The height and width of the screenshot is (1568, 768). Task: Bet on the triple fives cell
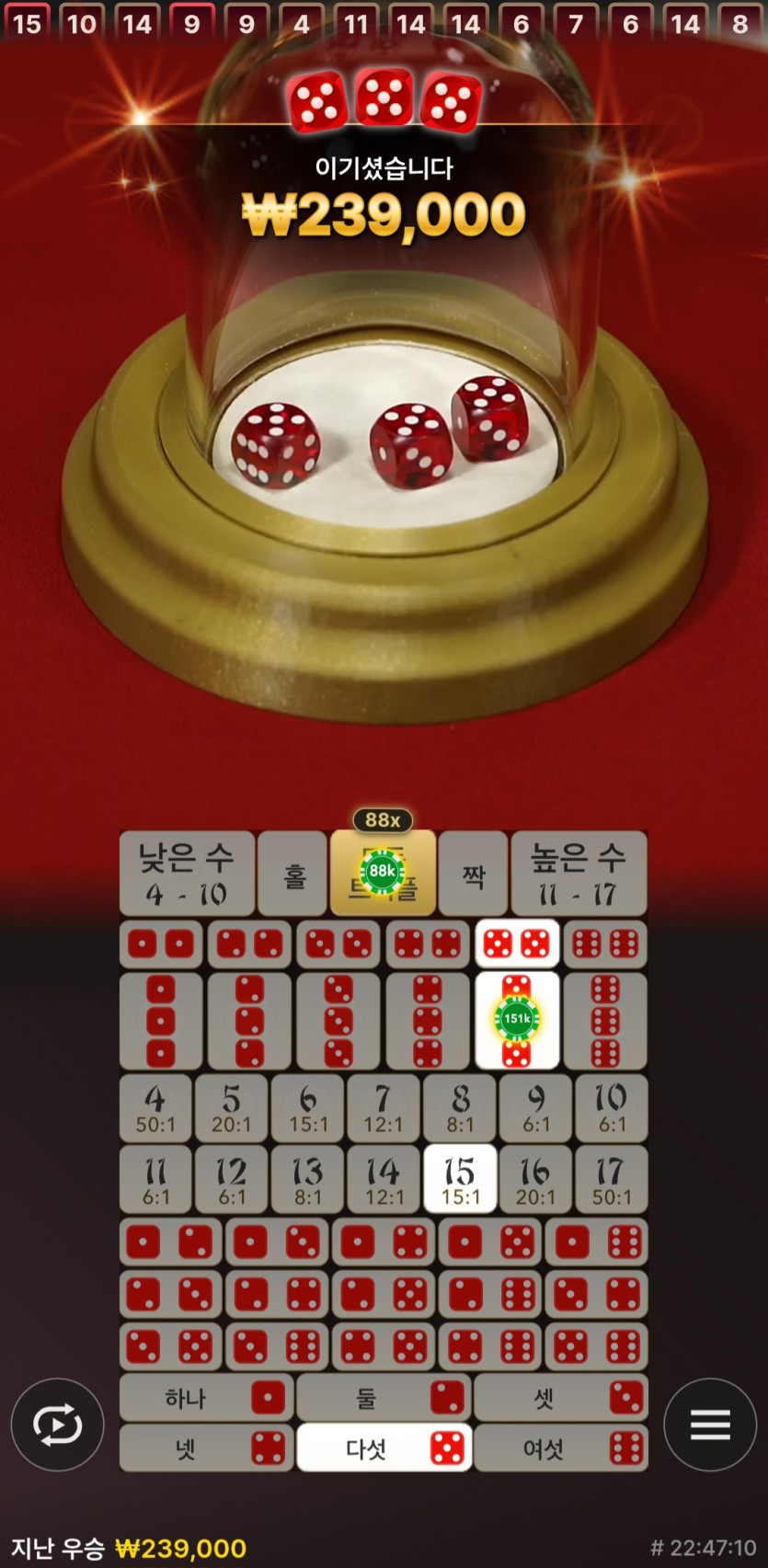(517, 1020)
